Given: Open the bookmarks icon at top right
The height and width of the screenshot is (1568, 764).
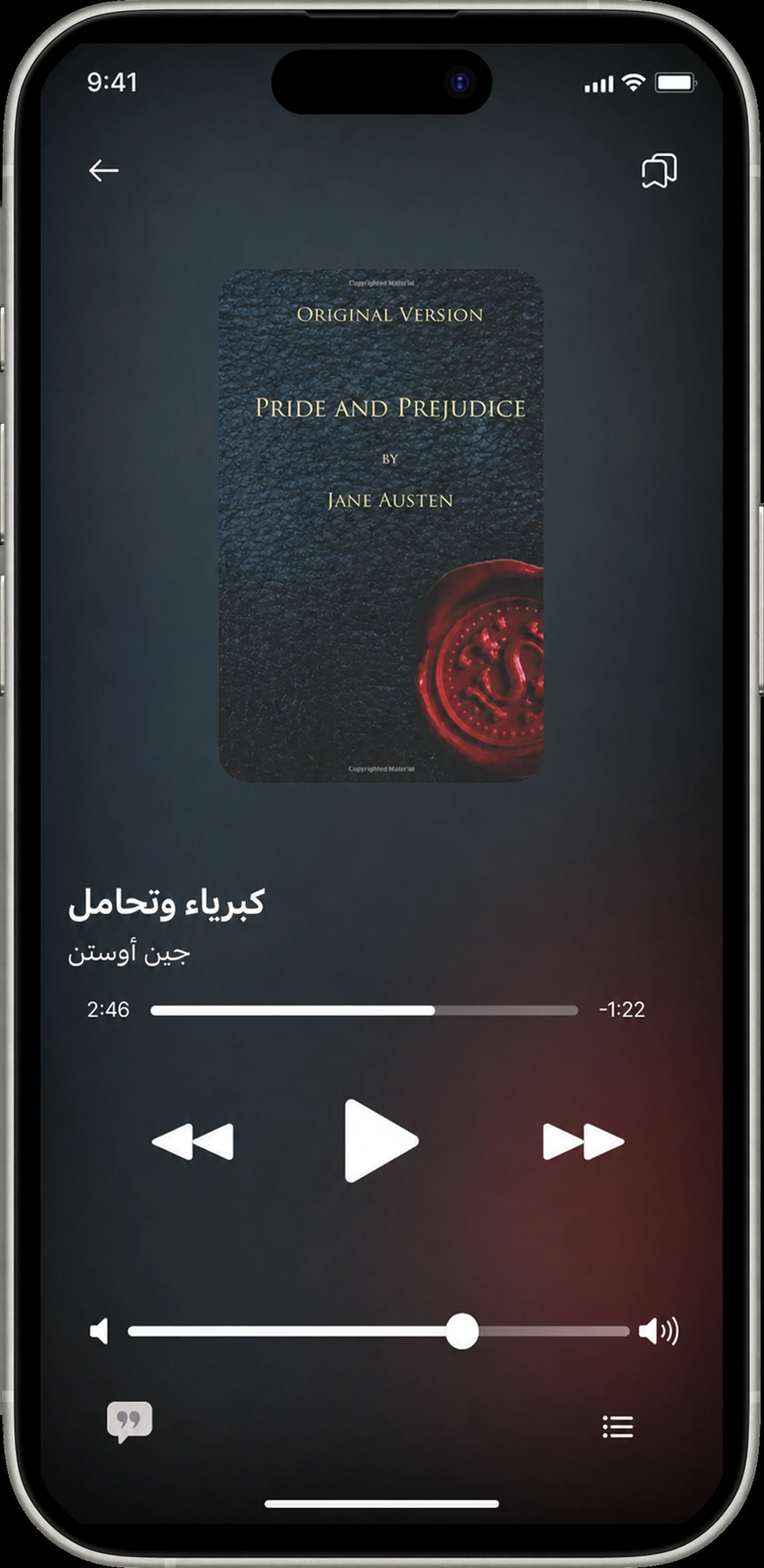Looking at the screenshot, I should click(659, 171).
